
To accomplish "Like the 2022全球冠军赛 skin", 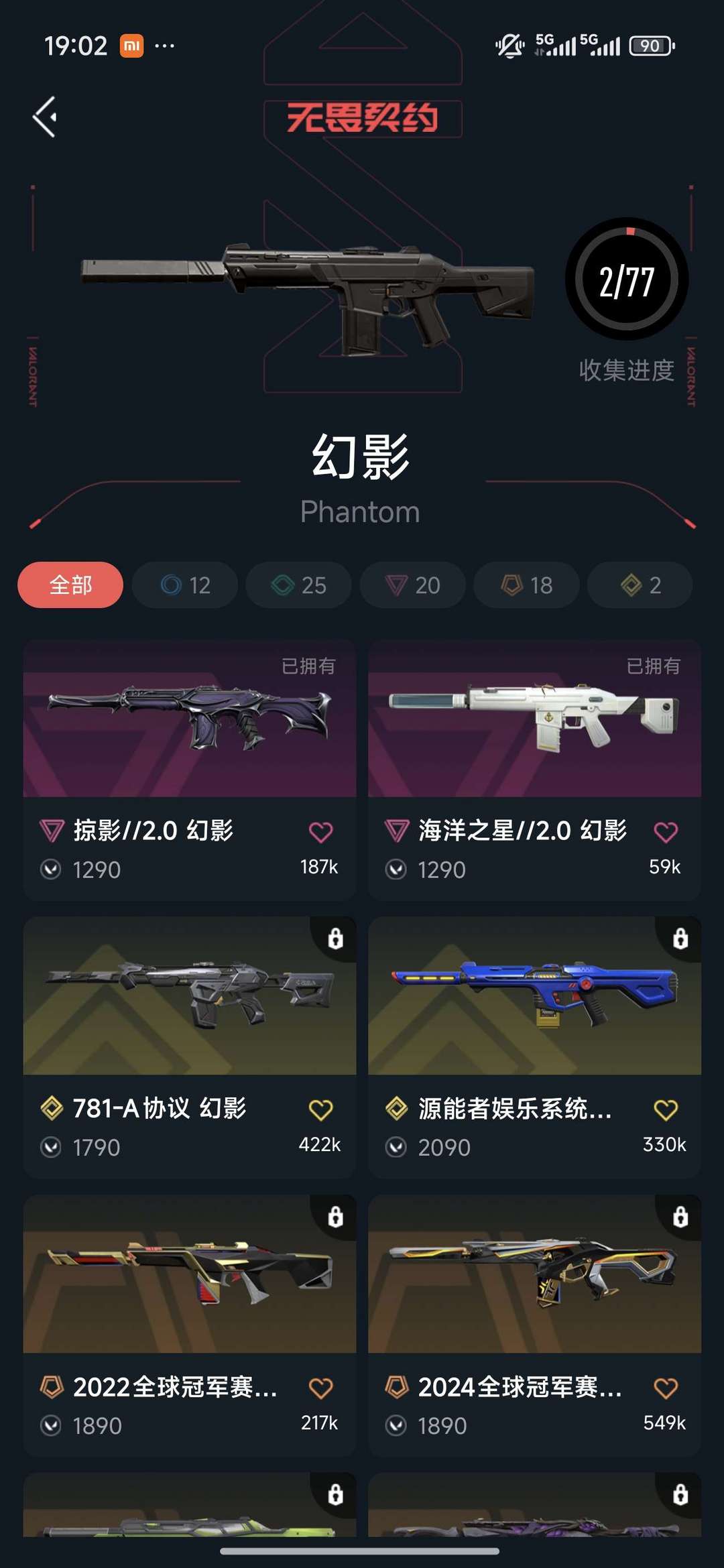I will 320,1388.
